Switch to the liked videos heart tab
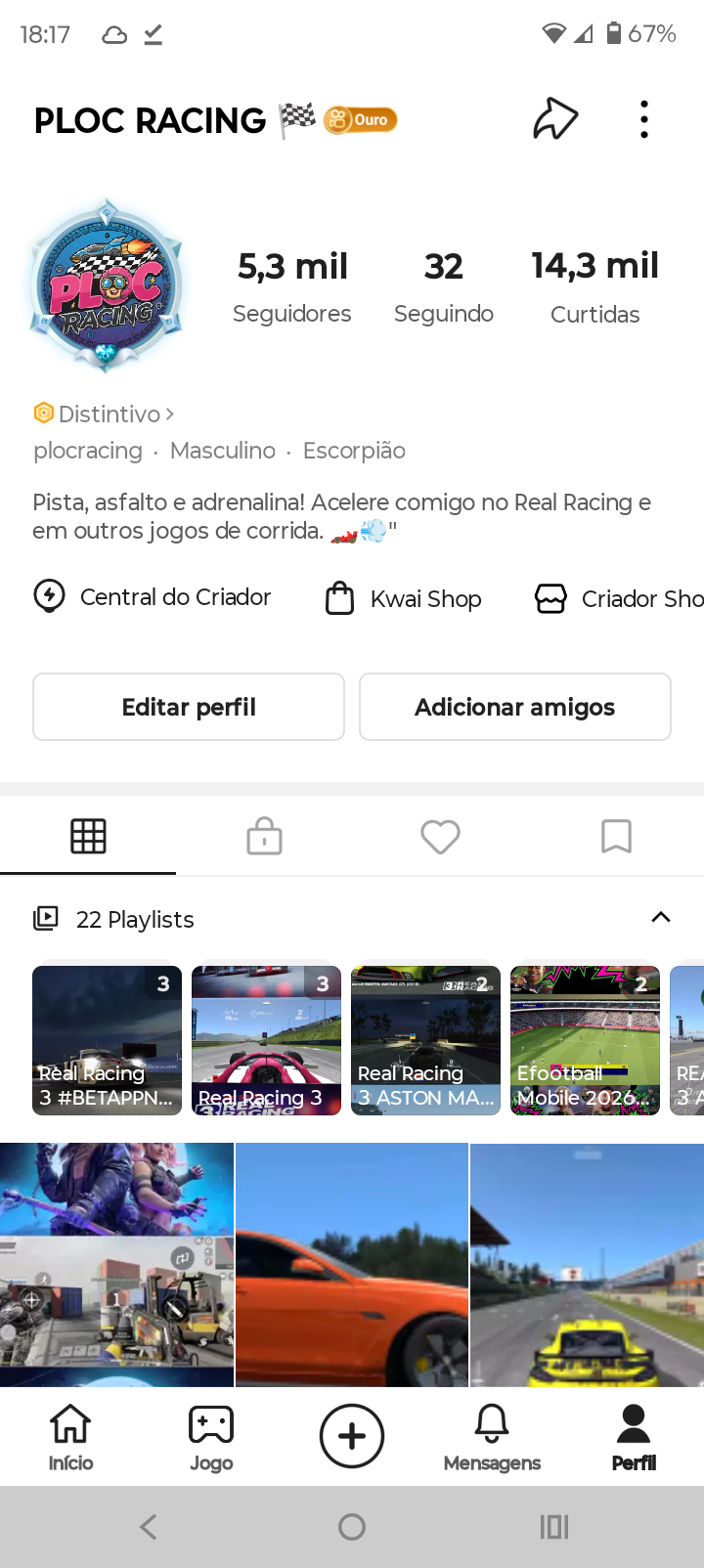This screenshot has height=1568, width=704. (x=440, y=837)
